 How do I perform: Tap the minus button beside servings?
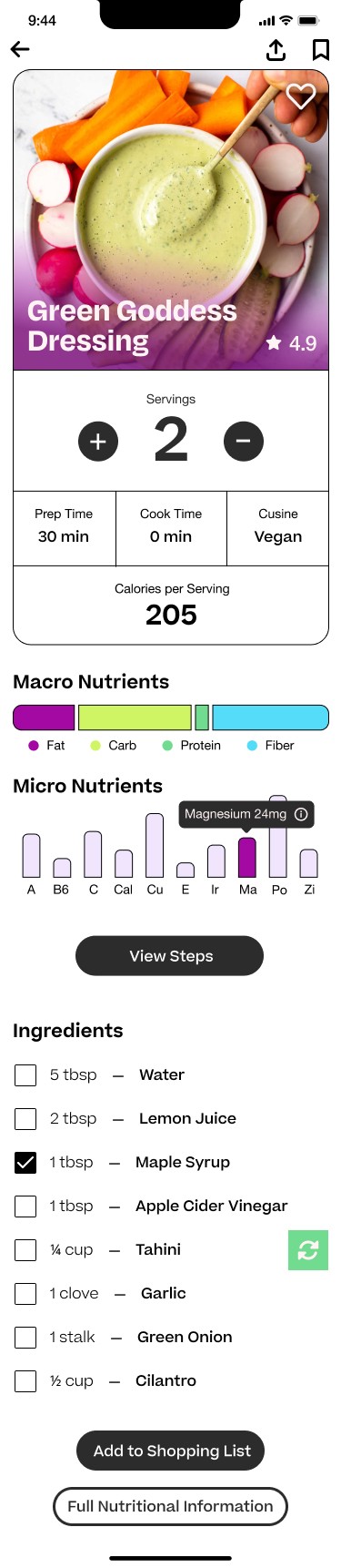244,442
